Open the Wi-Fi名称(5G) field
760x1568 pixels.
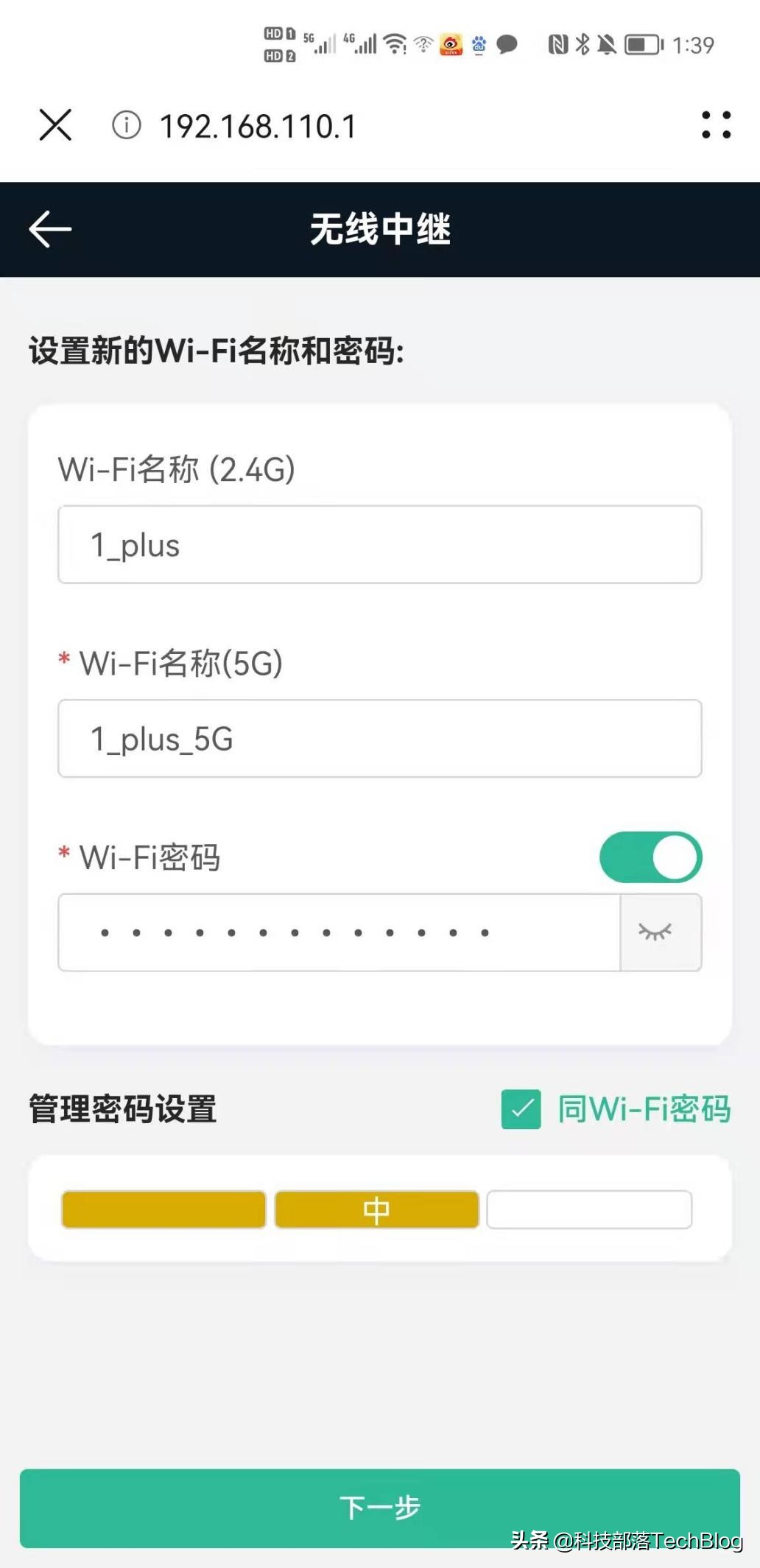tap(379, 739)
